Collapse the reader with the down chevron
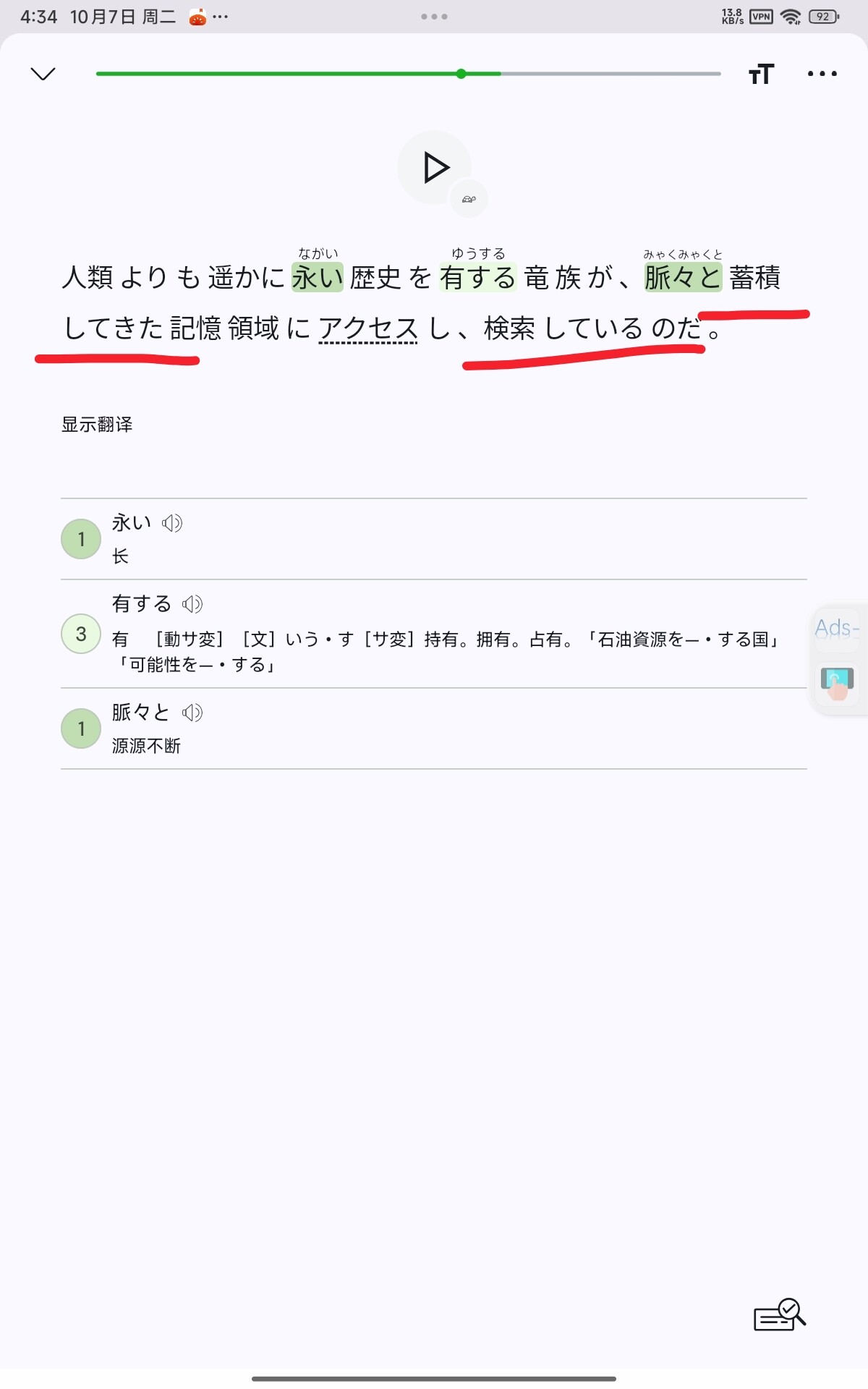Screen dimensions: 868x1389 pos(43,74)
